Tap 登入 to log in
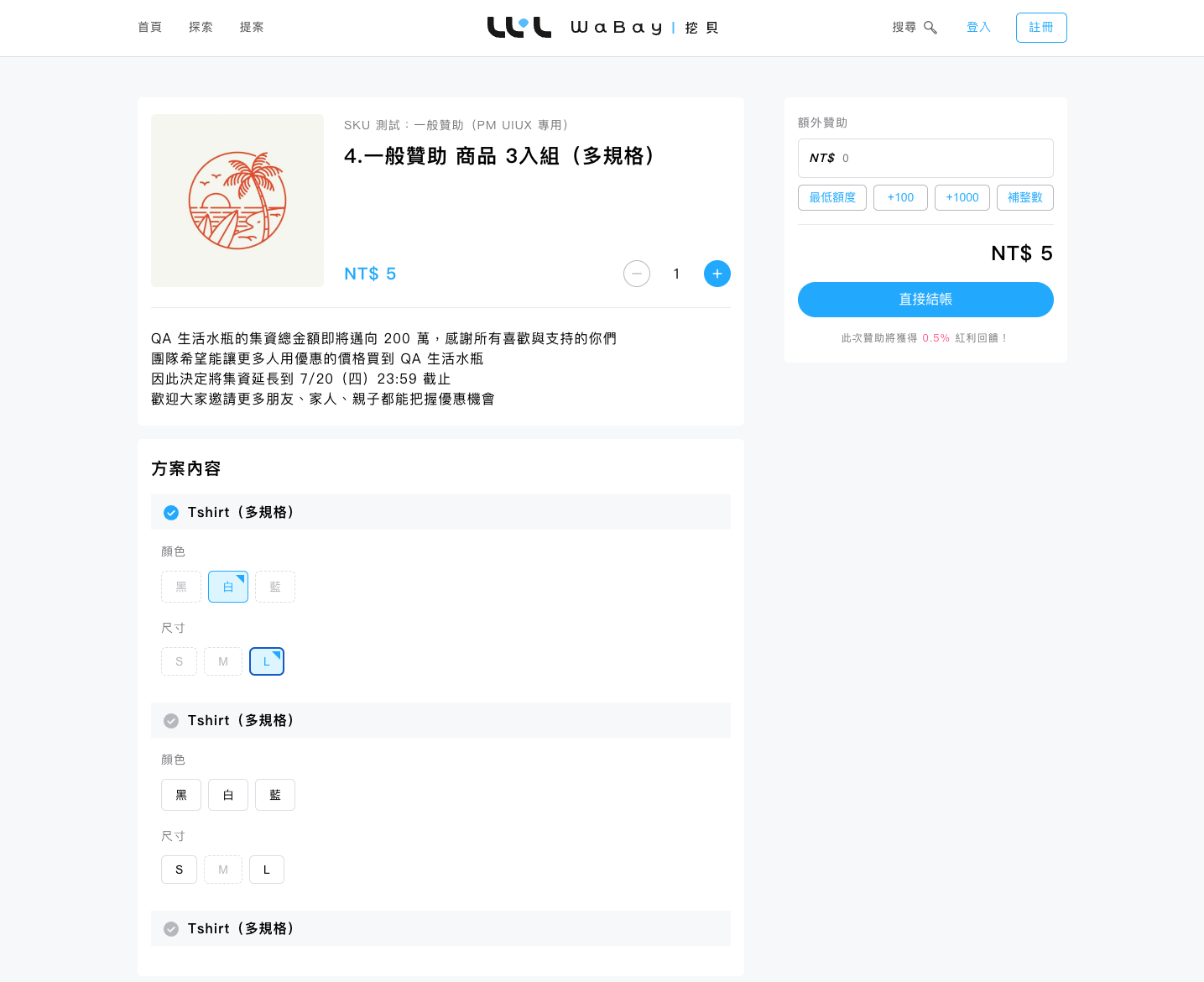 [x=978, y=28]
